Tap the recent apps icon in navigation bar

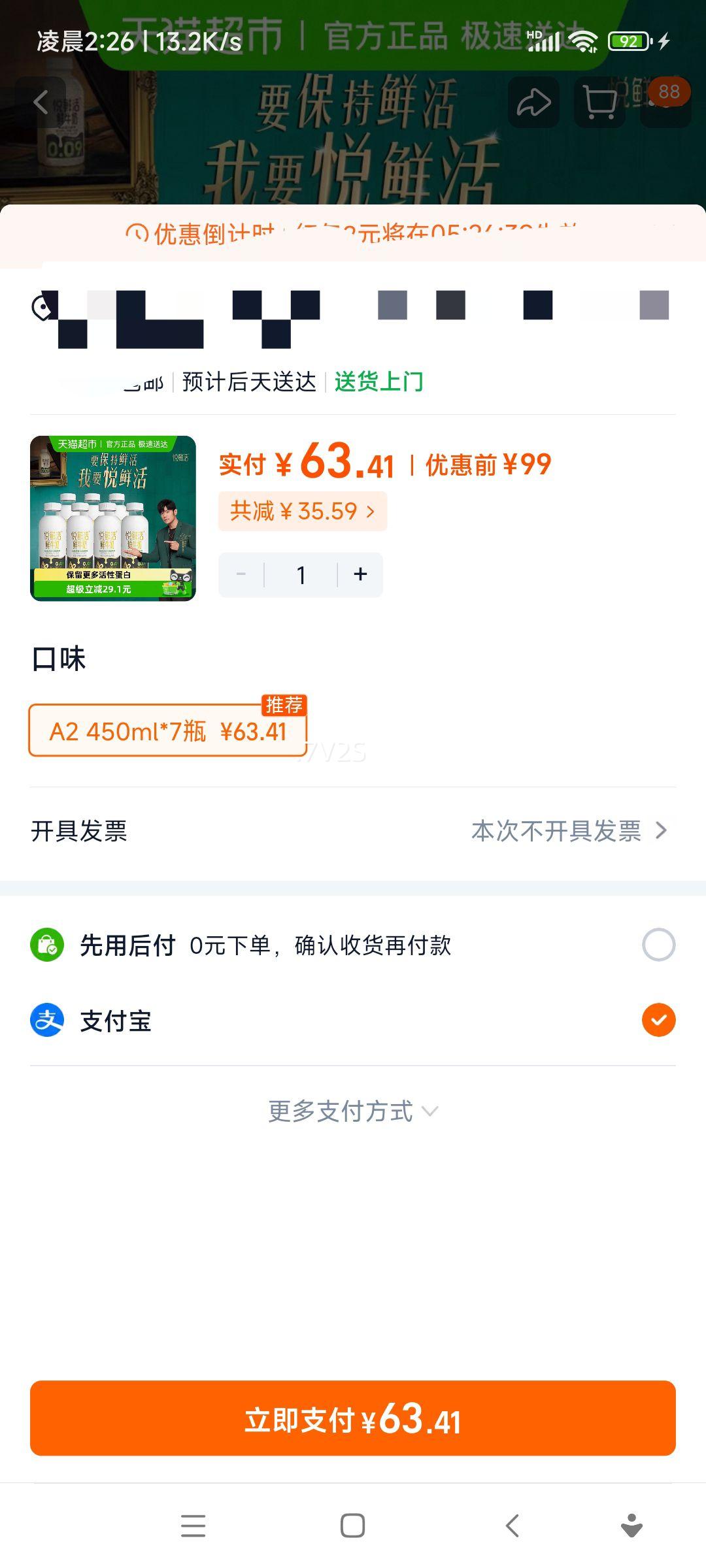click(193, 1525)
